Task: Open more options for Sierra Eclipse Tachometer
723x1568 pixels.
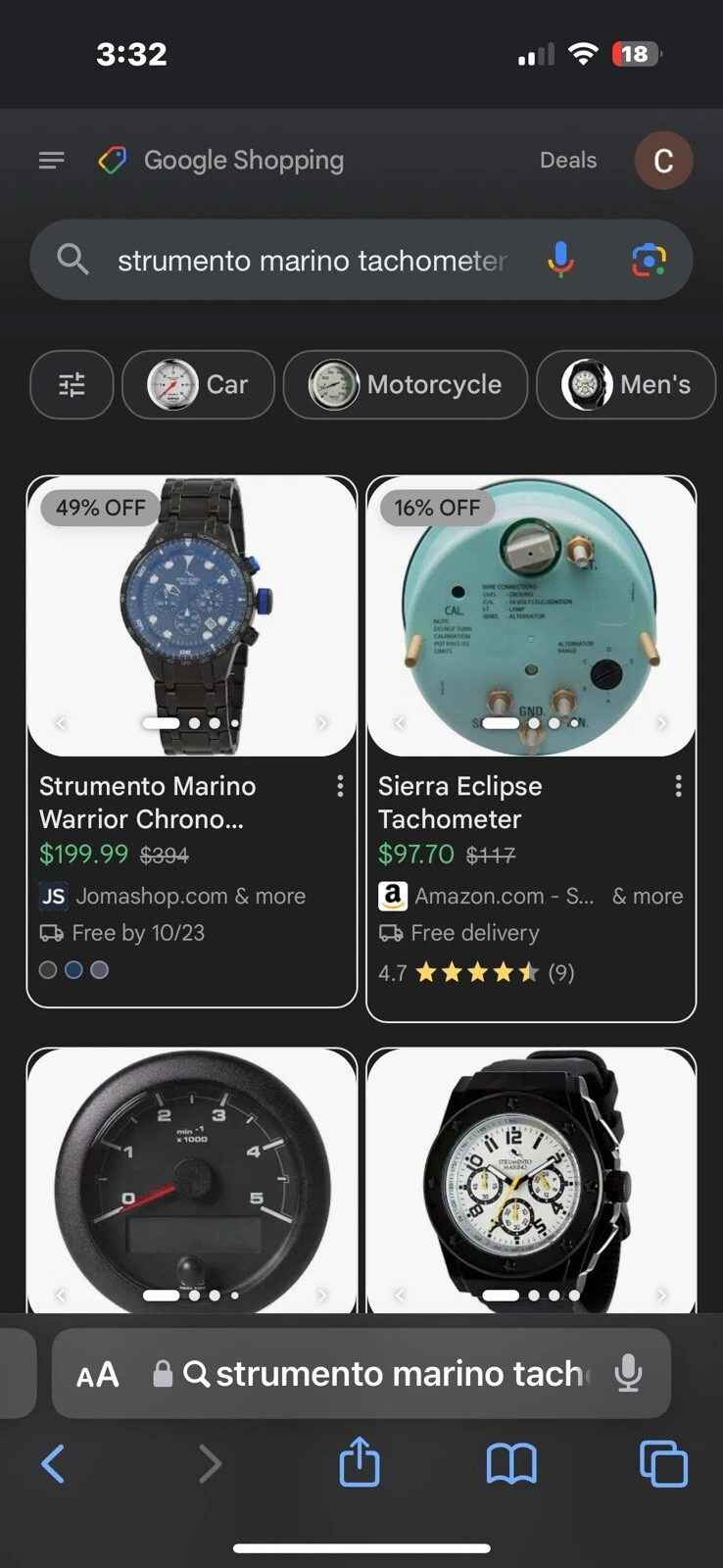Action: coord(678,786)
